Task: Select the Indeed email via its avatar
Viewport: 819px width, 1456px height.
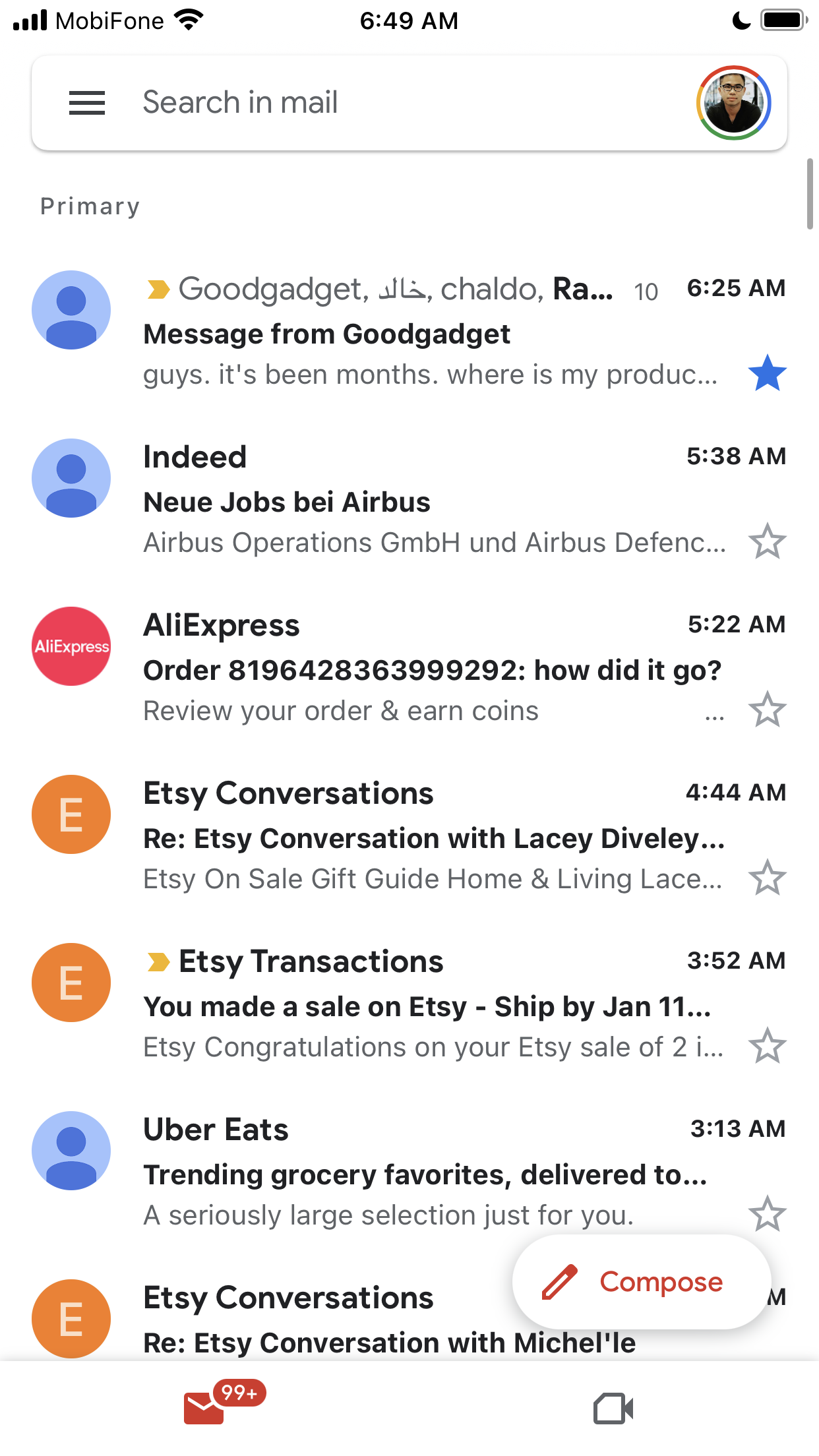Action: pos(71,478)
